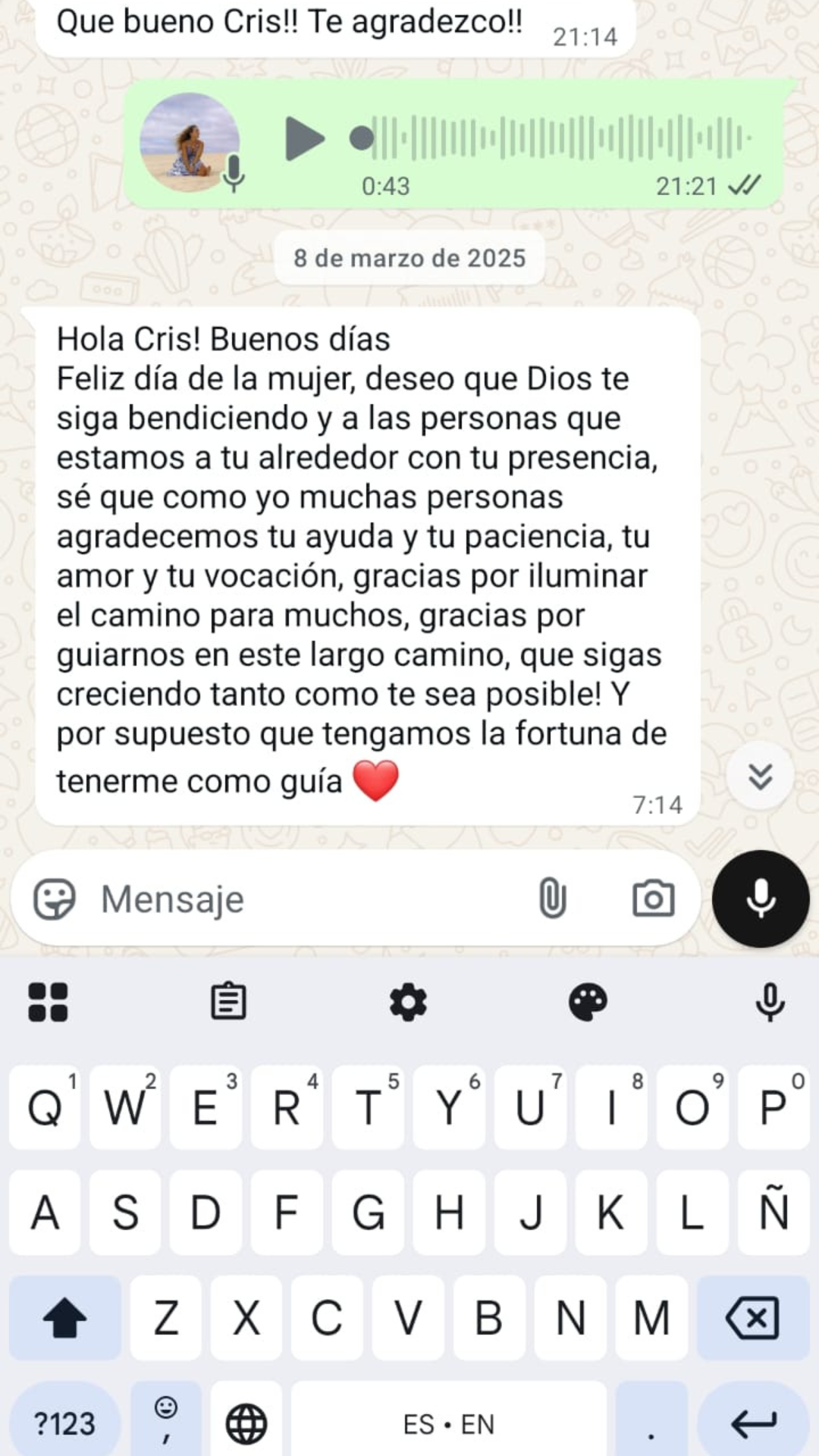819x1456 pixels.
Task: Open the keyboard clipboard
Action: click(x=228, y=1002)
